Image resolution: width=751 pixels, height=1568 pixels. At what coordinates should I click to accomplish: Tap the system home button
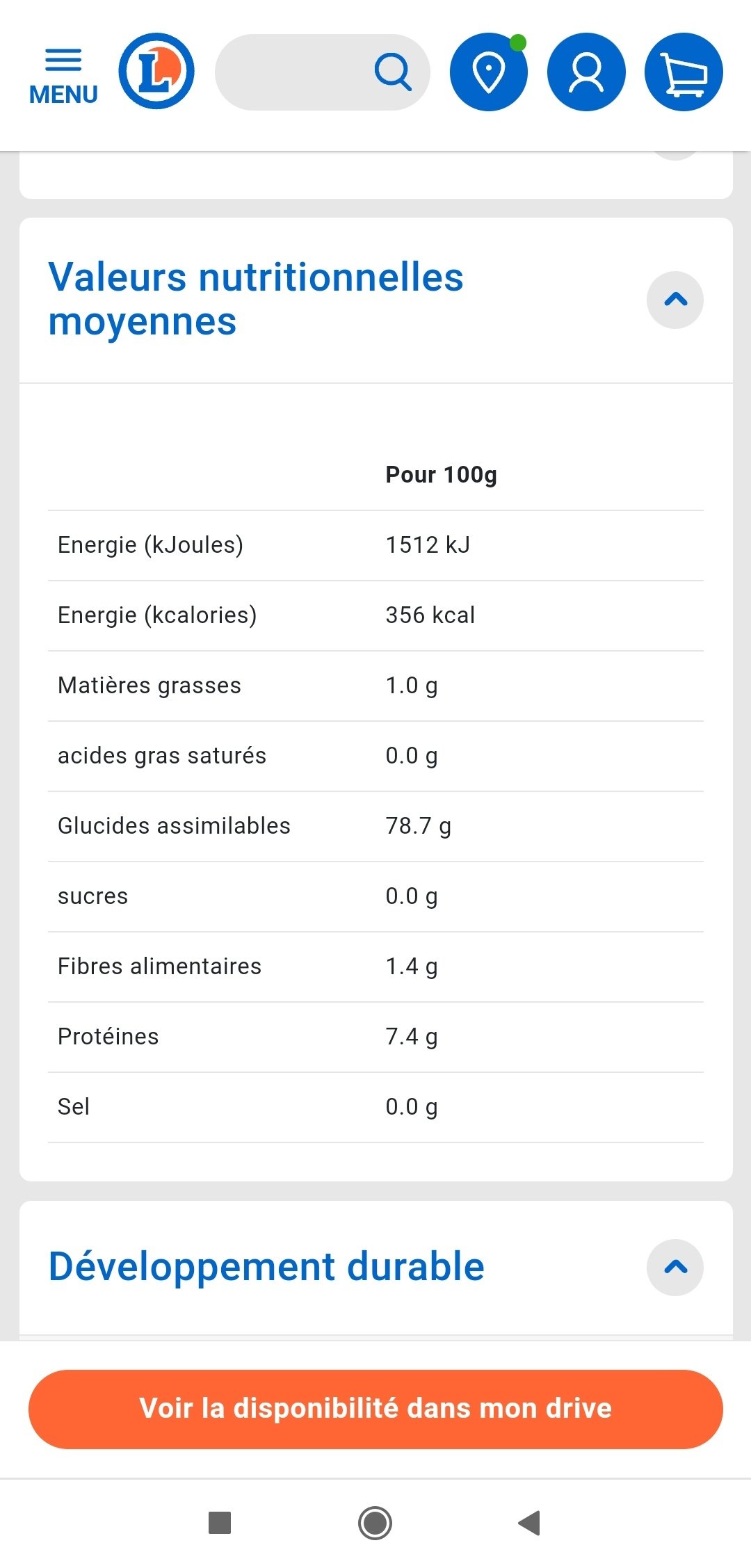click(x=375, y=1523)
